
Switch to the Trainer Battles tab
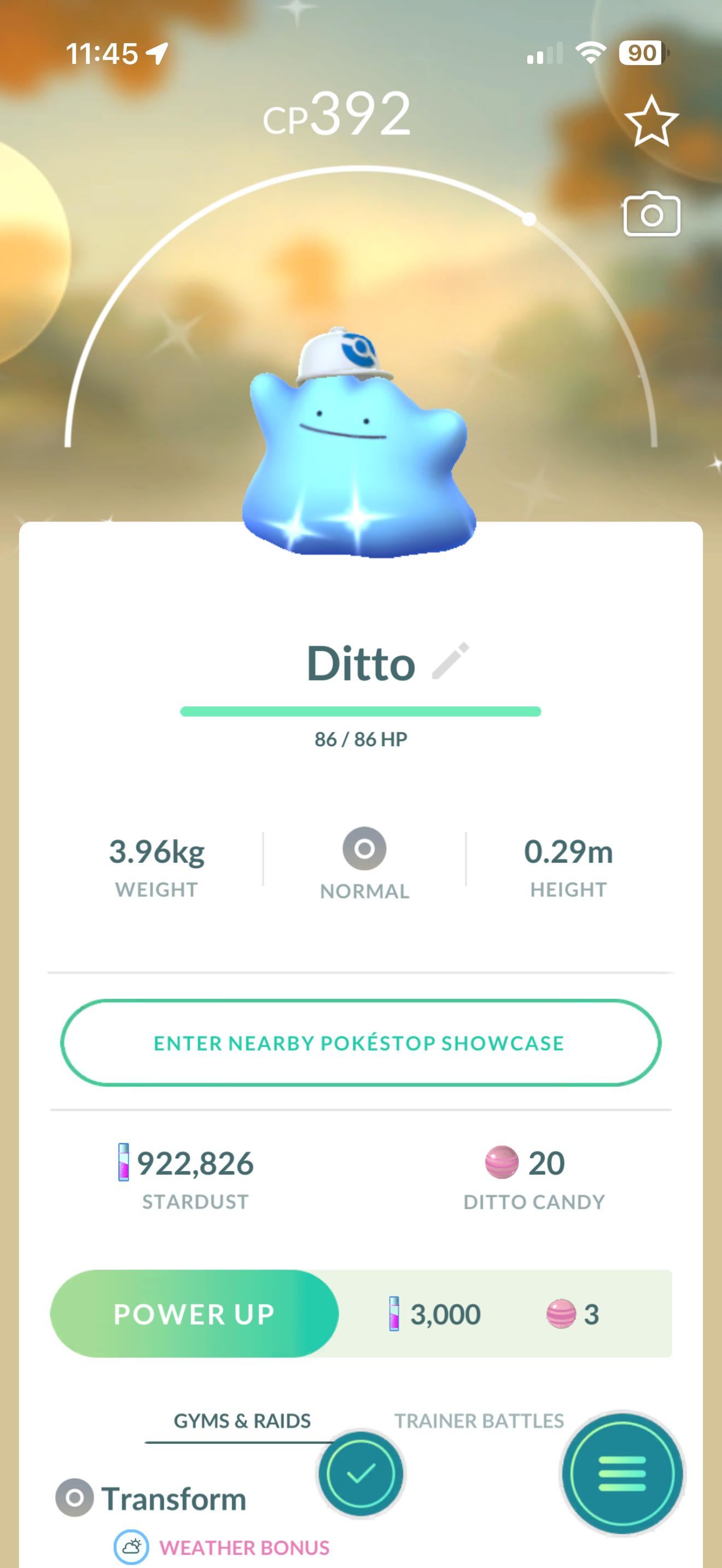tap(479, 1421)
